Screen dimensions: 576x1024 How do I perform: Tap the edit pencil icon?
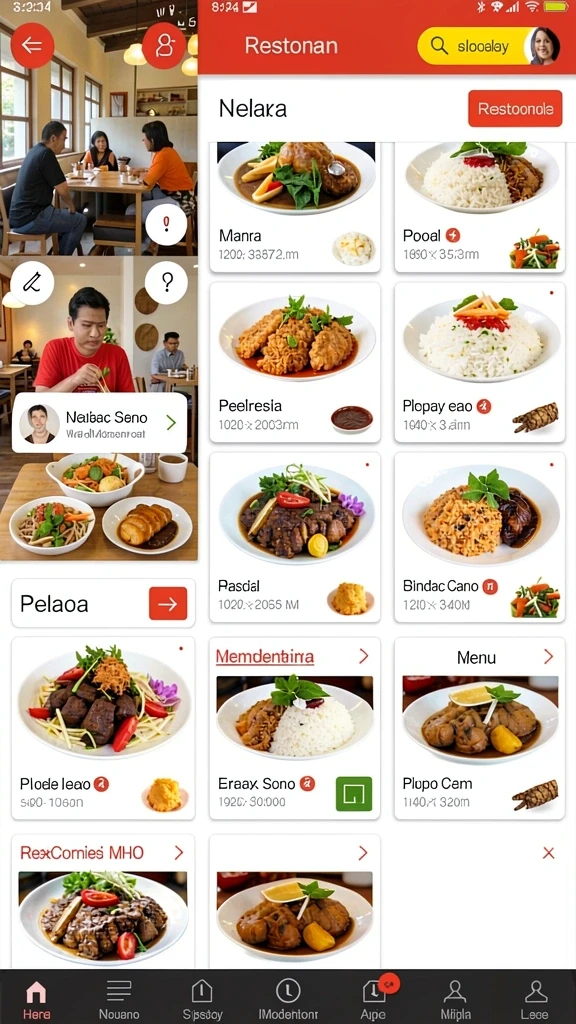32,282
